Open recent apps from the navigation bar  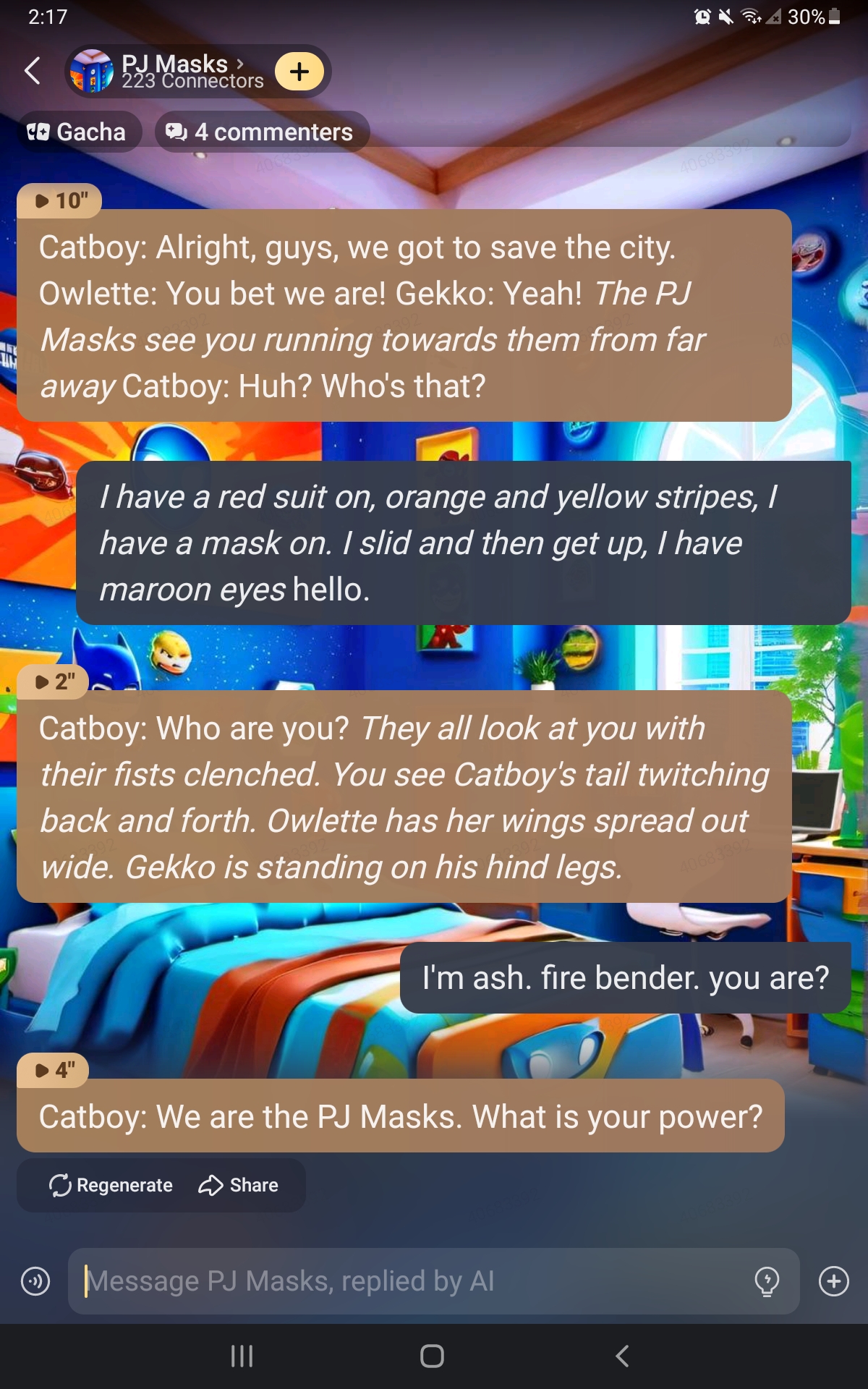click(242, 1356)
